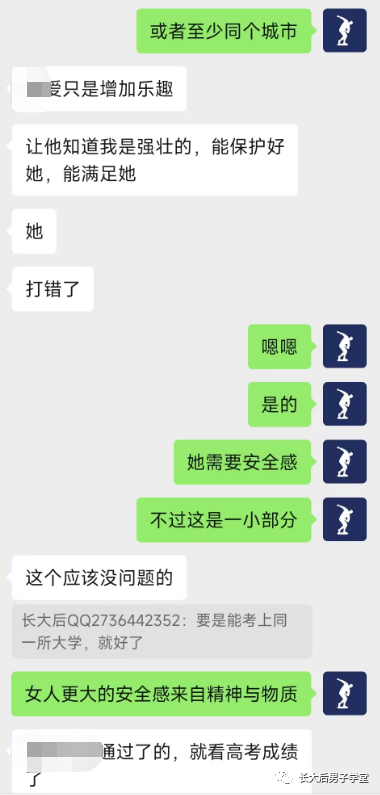The width and height of the screenshot is (380, 795).
Task: Tap the avatar next to 嗯嗯
Action: pos(345,346)
